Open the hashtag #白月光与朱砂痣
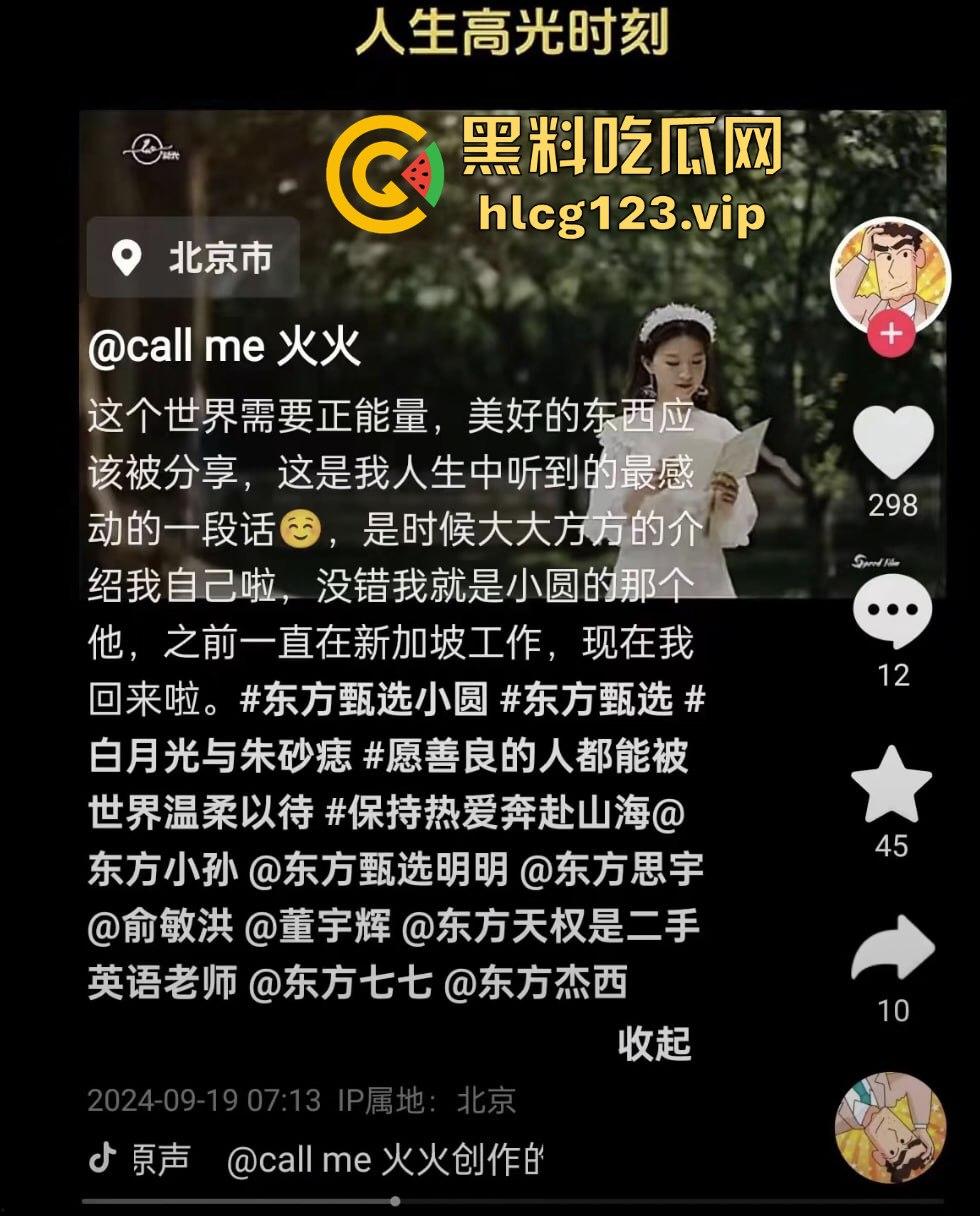This screenshot has width=980, height=1216. click(x=220, y=757)
